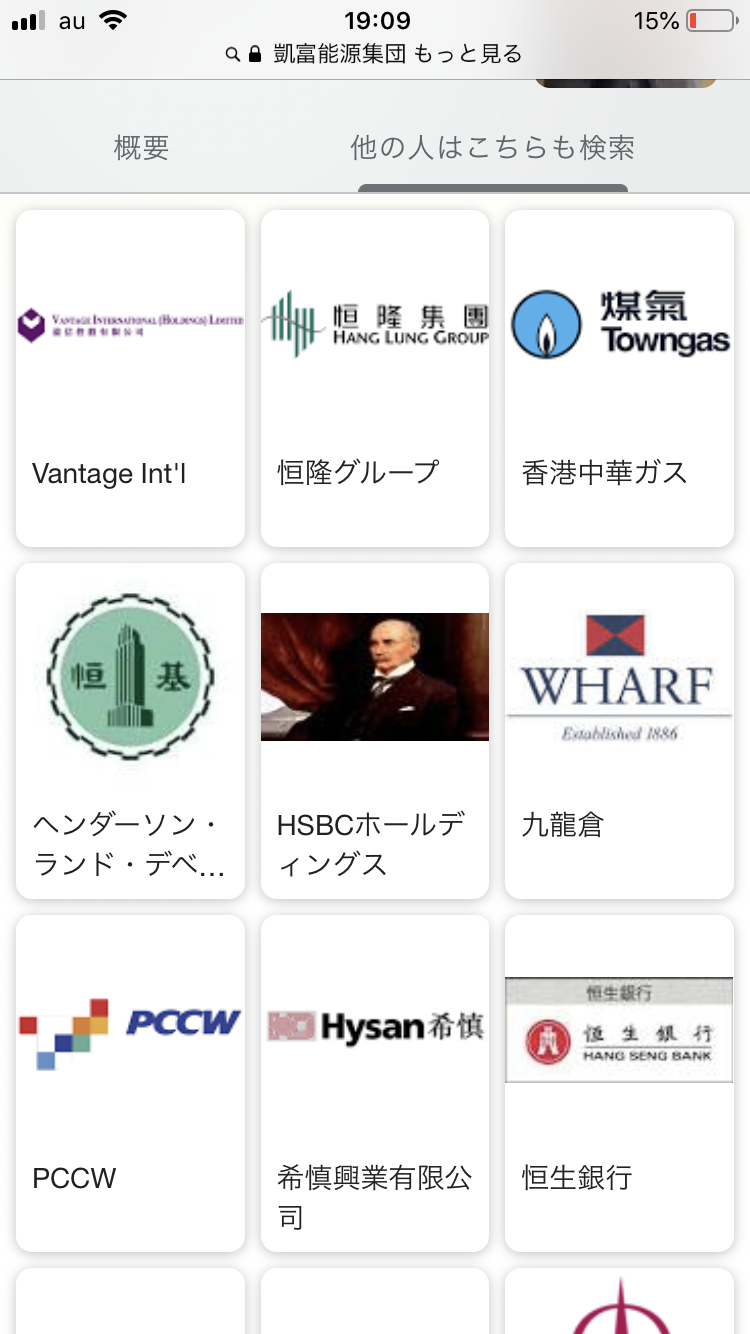The height and width of the screenshot is (1334, 750).
Task: Open the 九龍倉 card
Action: click(619, 730)
